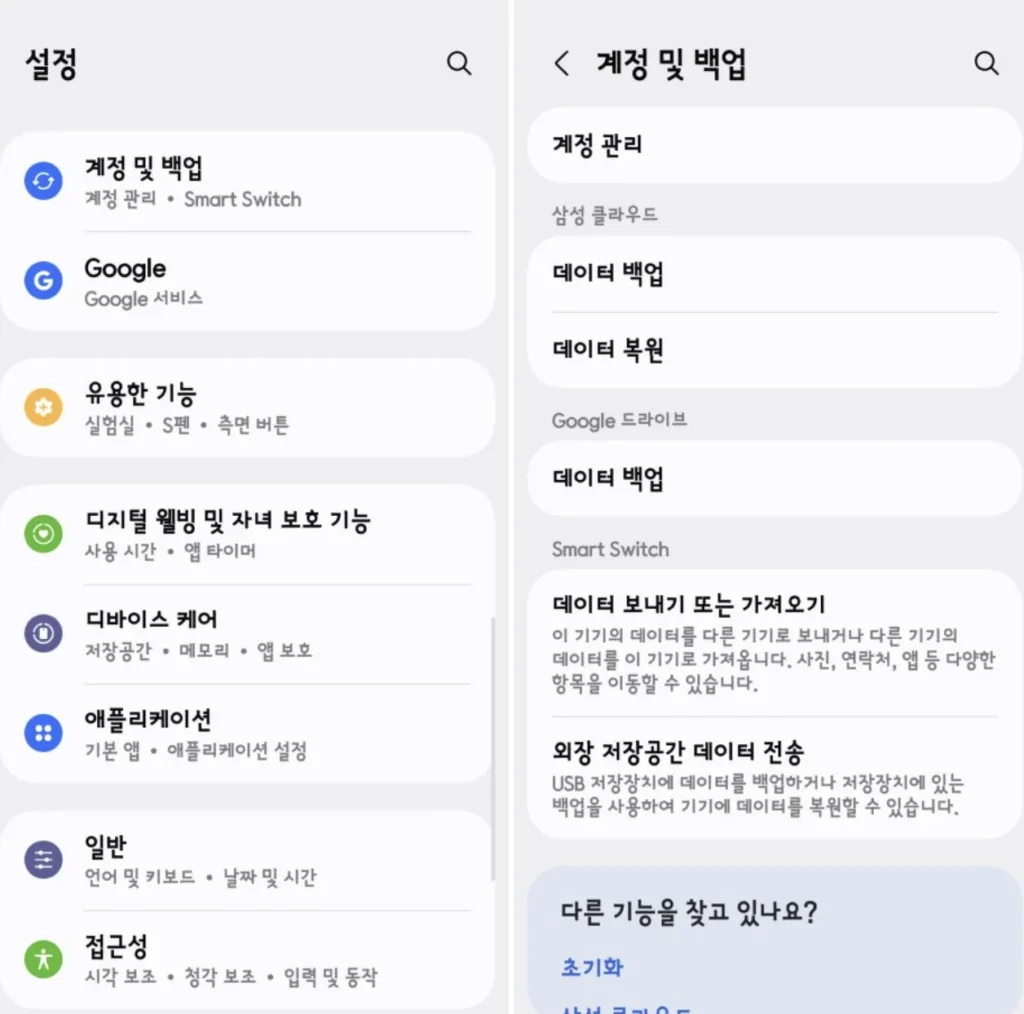Open 디바이스 케어 settings
Image resolution: width=1024 pixels, height=1014 pixels.
tap(247, 634)
